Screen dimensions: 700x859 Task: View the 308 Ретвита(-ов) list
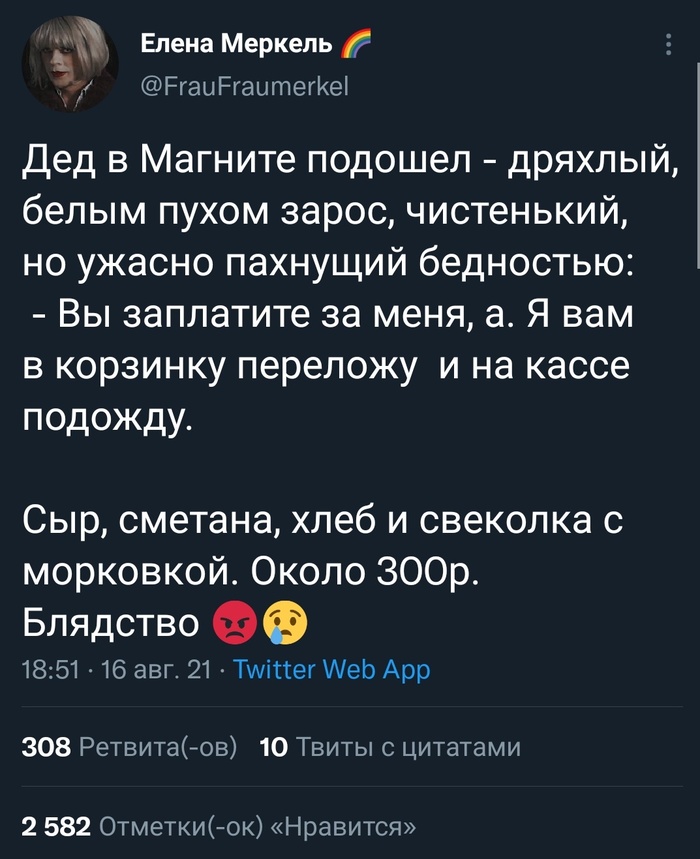(130, 747)
